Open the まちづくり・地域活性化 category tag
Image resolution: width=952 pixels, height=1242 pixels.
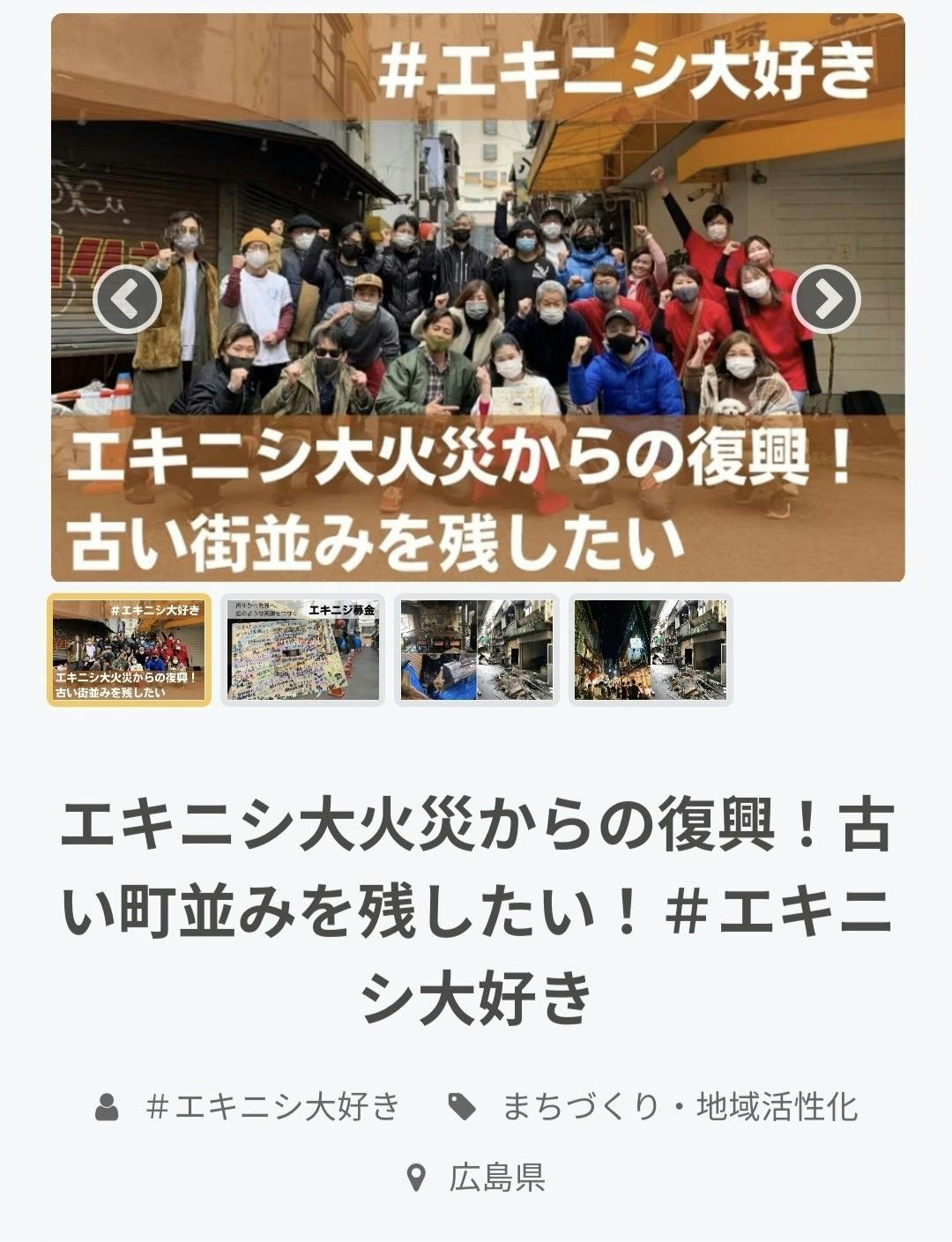tap(679, 1105)
